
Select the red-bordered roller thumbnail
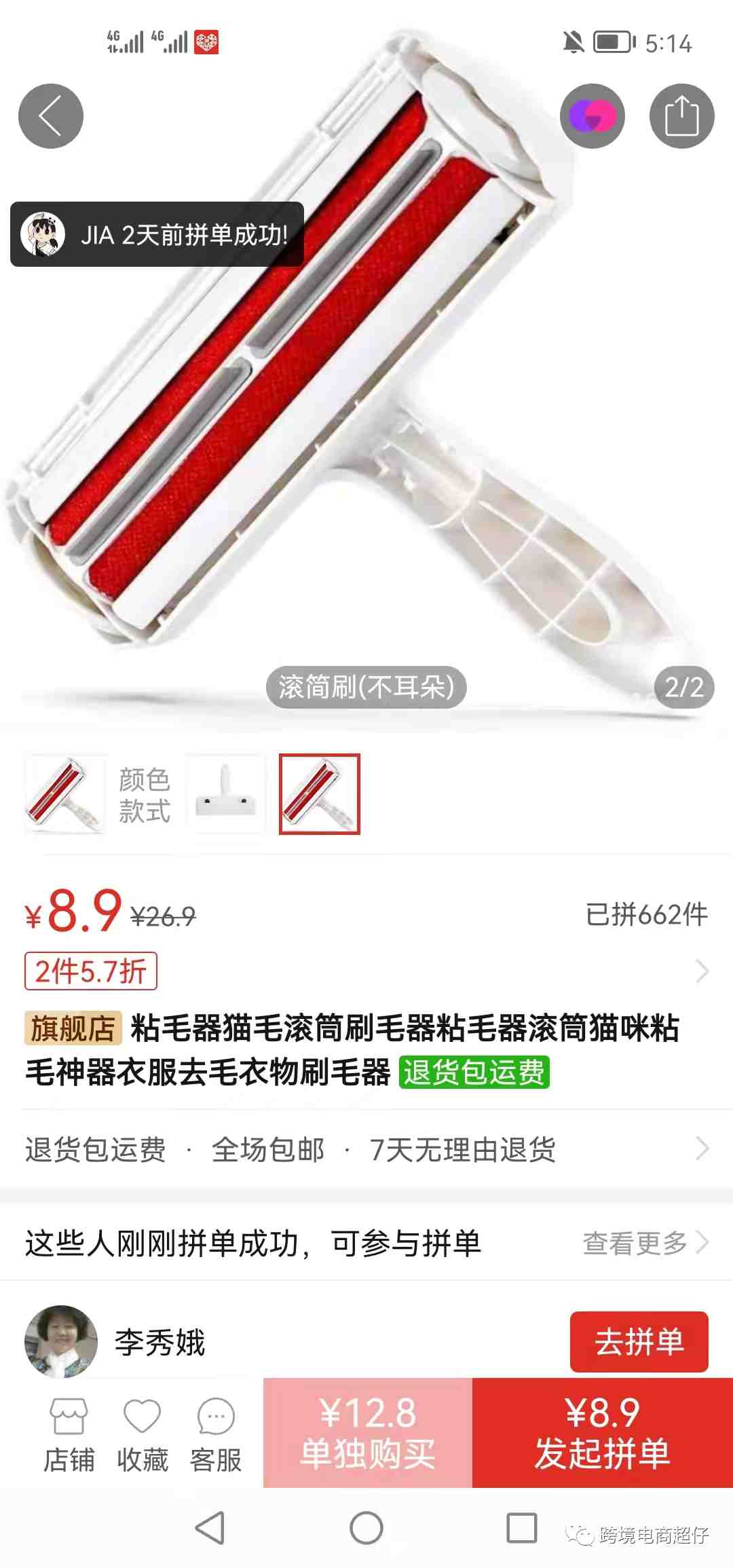tap(320, 794)
